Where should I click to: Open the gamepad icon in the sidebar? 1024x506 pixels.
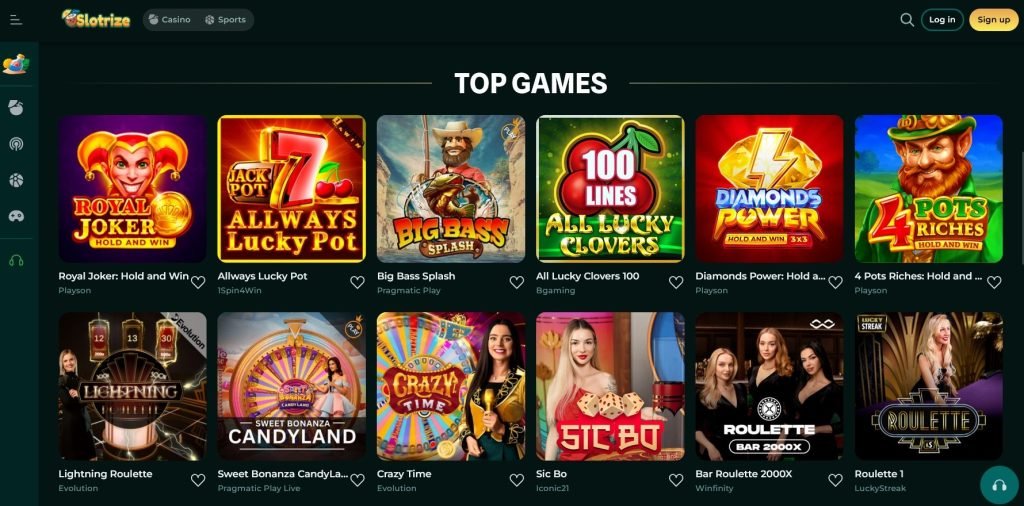[x=16, y=216]
